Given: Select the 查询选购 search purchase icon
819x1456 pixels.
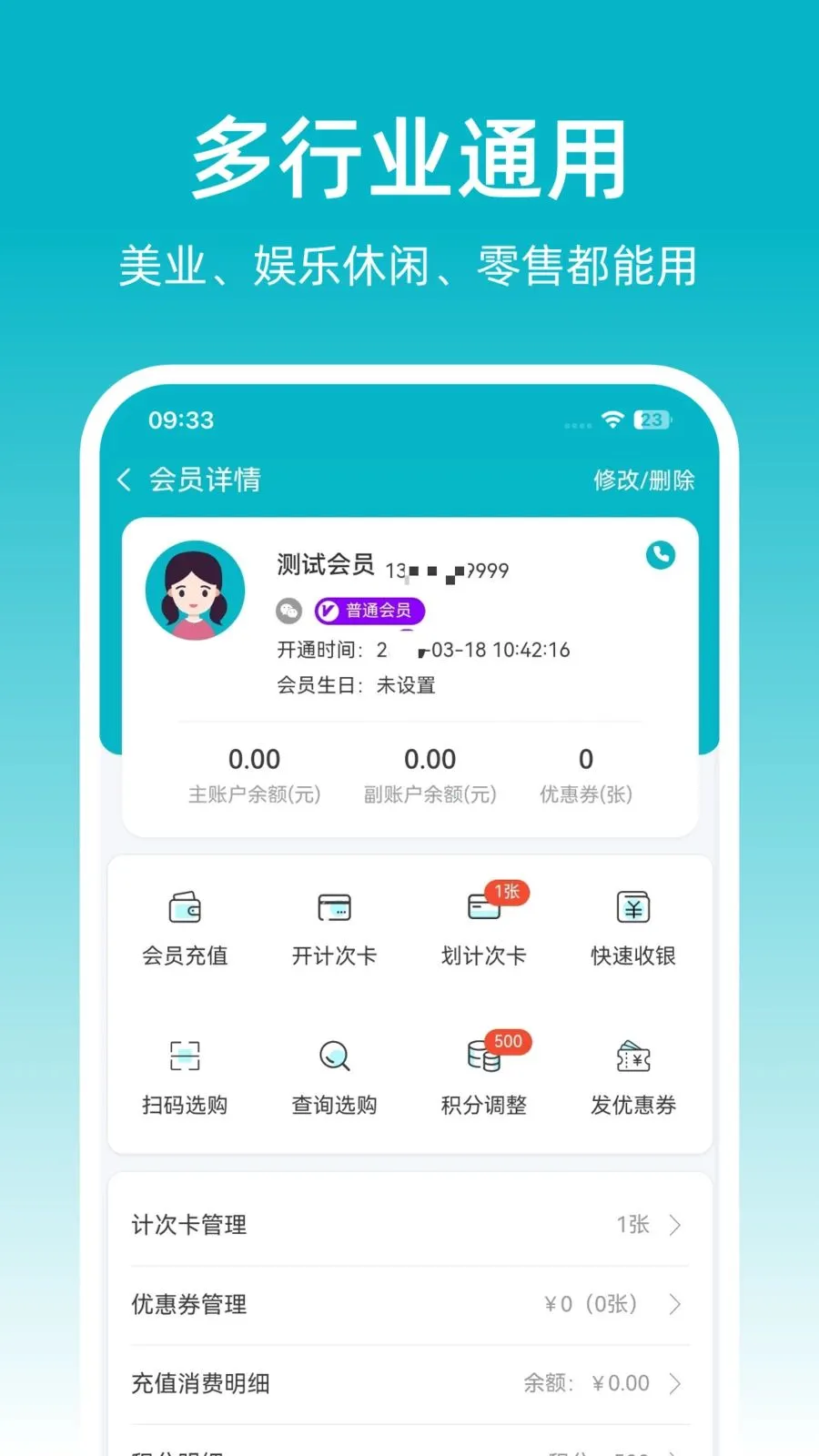Looking at the screenshot, I should click(333, 1074).
